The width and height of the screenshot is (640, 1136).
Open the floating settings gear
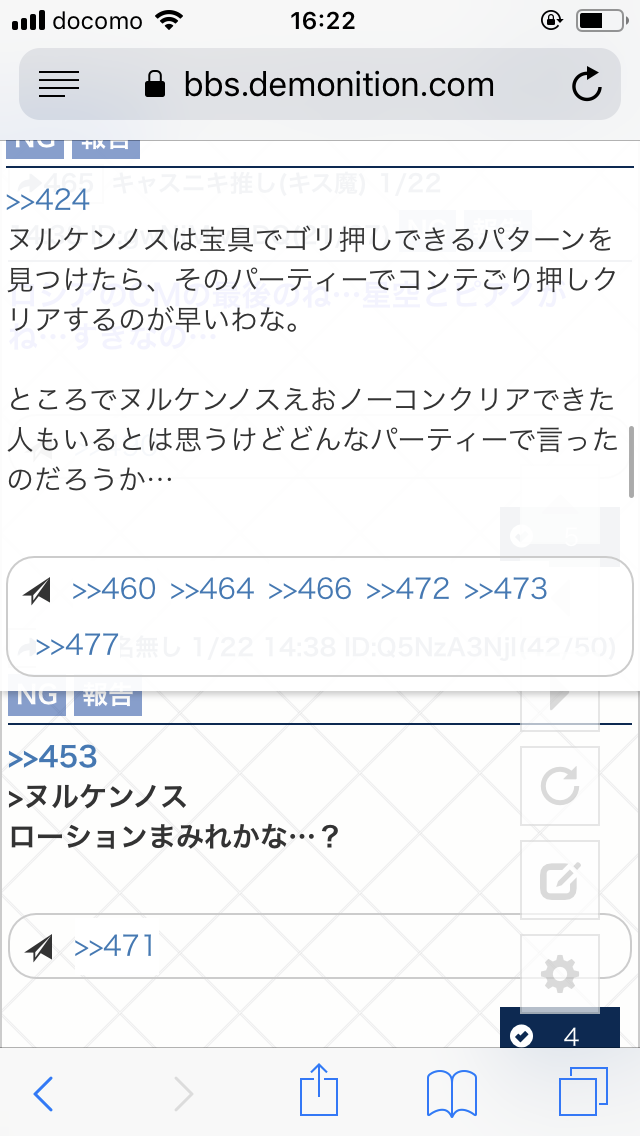559,972
